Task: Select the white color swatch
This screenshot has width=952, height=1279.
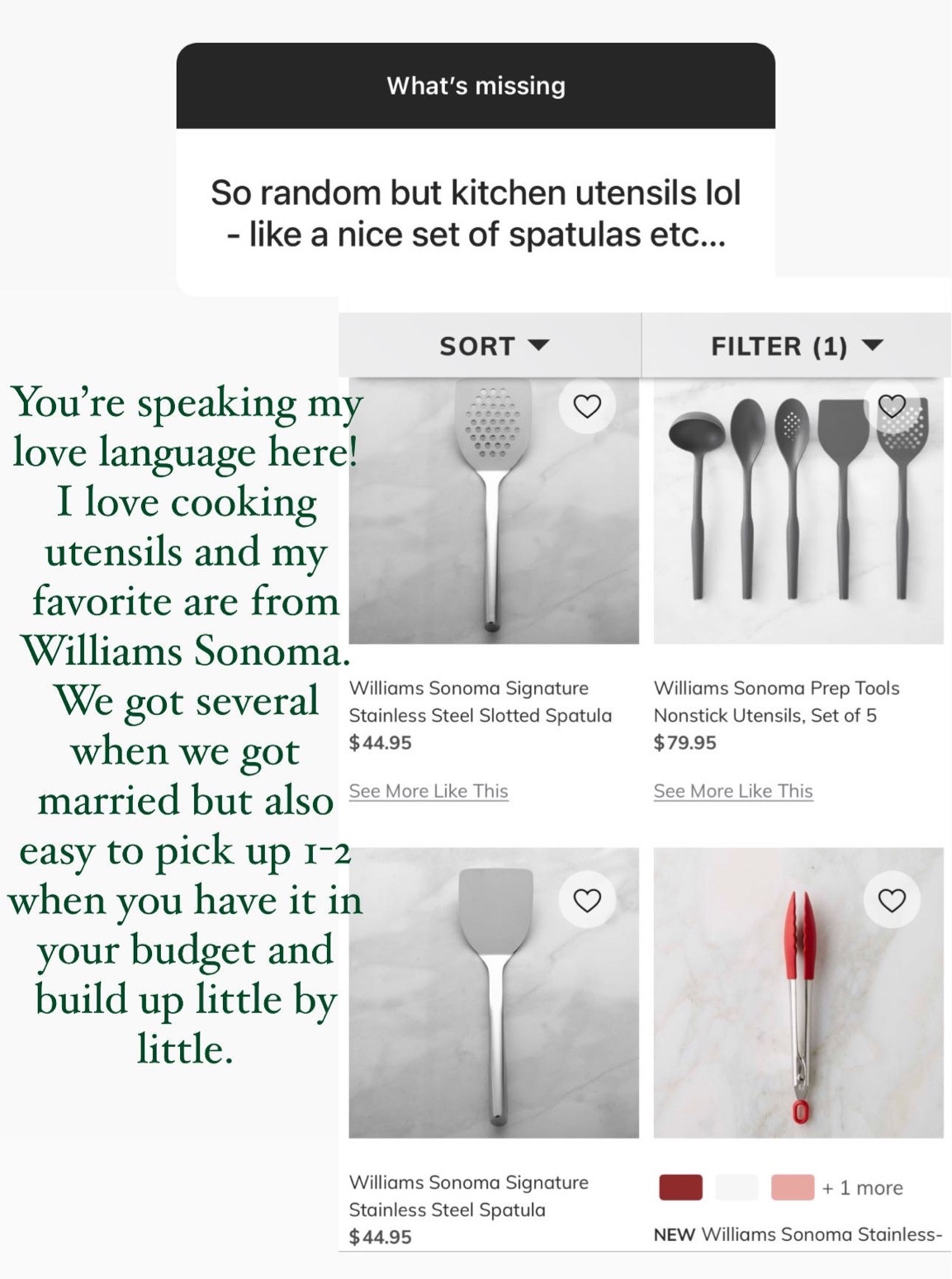Action: [737, 1187]
